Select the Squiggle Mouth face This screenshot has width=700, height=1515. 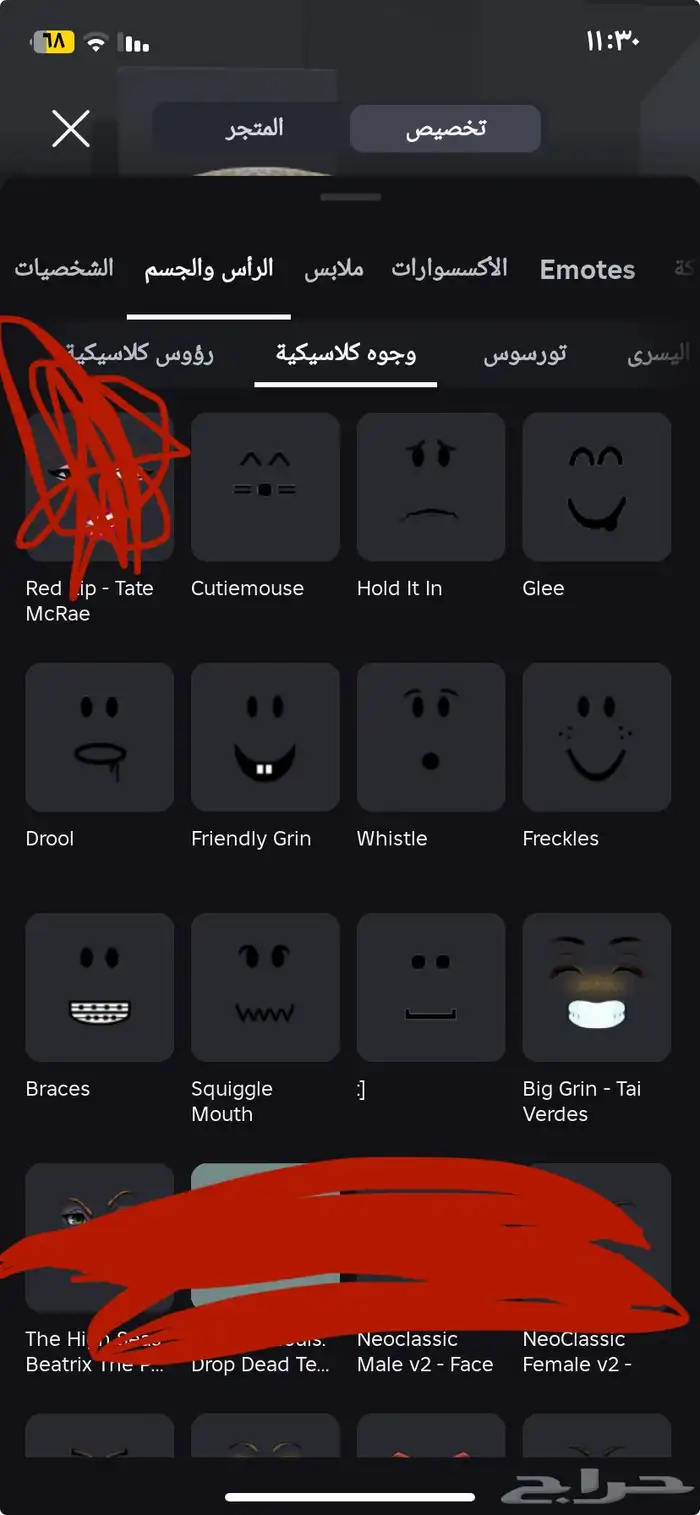click(x=265, y=987)
